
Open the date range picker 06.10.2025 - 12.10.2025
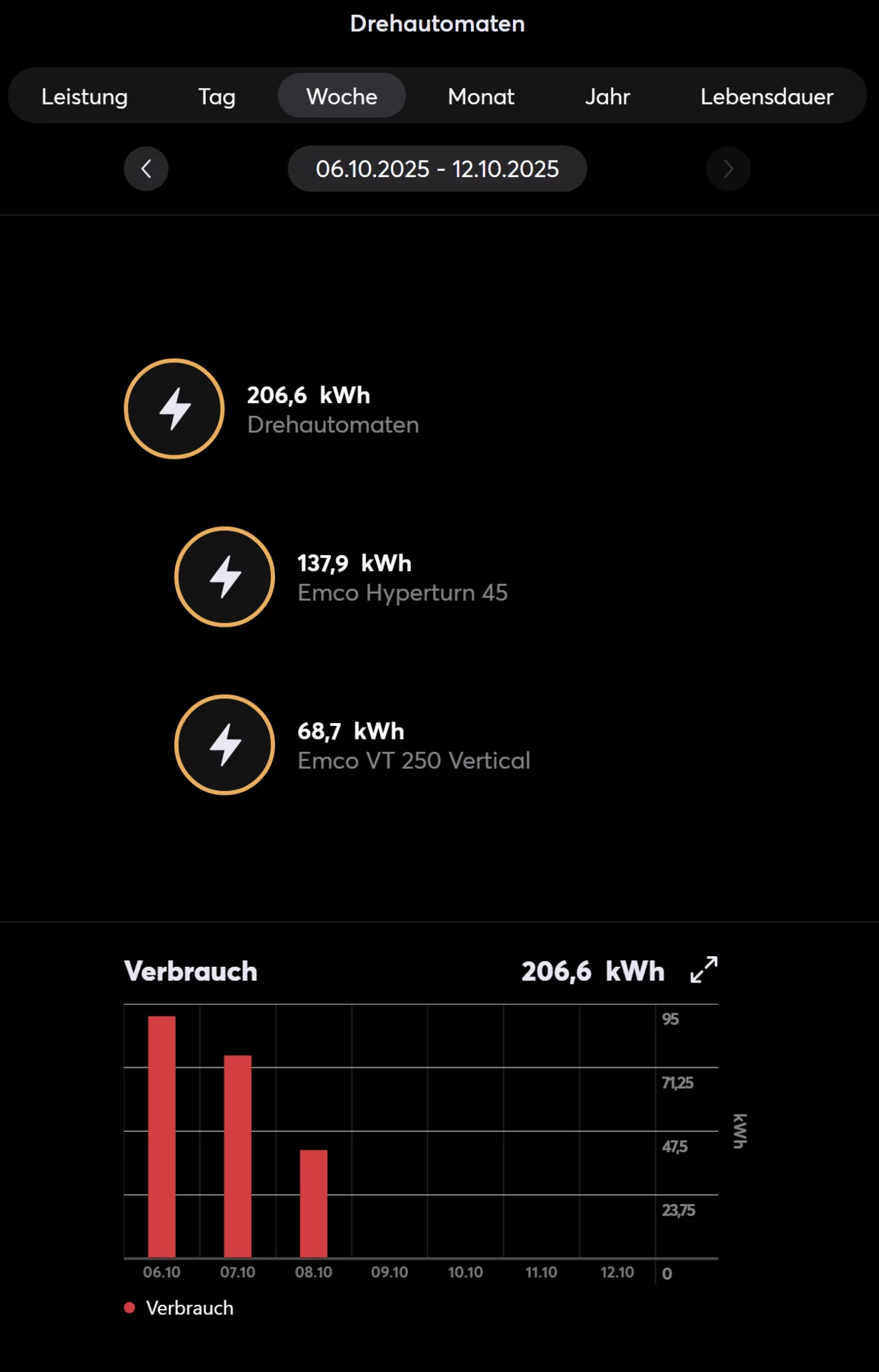click(437, 169)
